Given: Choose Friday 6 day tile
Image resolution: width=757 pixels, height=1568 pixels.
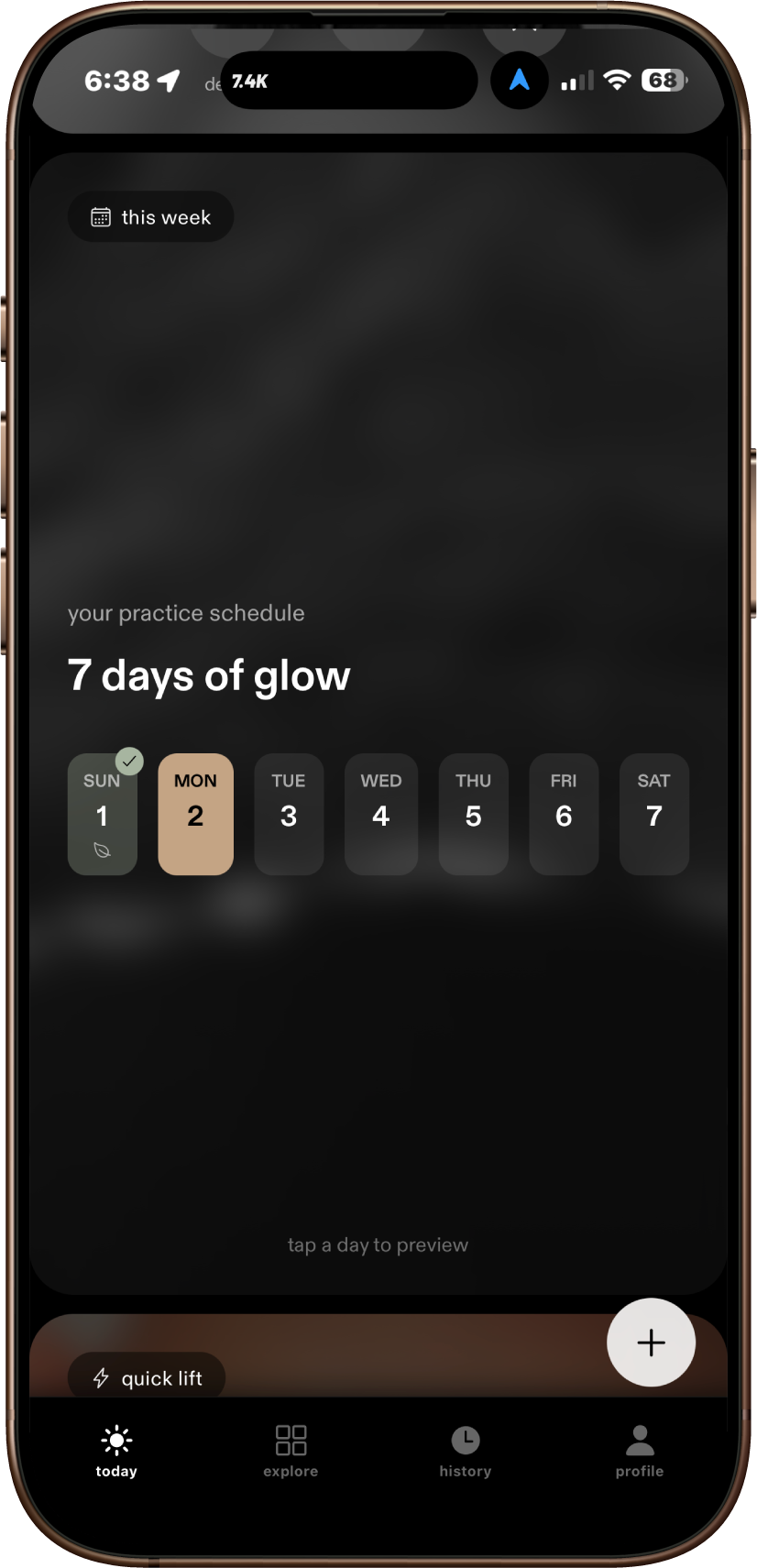Looking at the screenshot, I should (x=564, y=814).
